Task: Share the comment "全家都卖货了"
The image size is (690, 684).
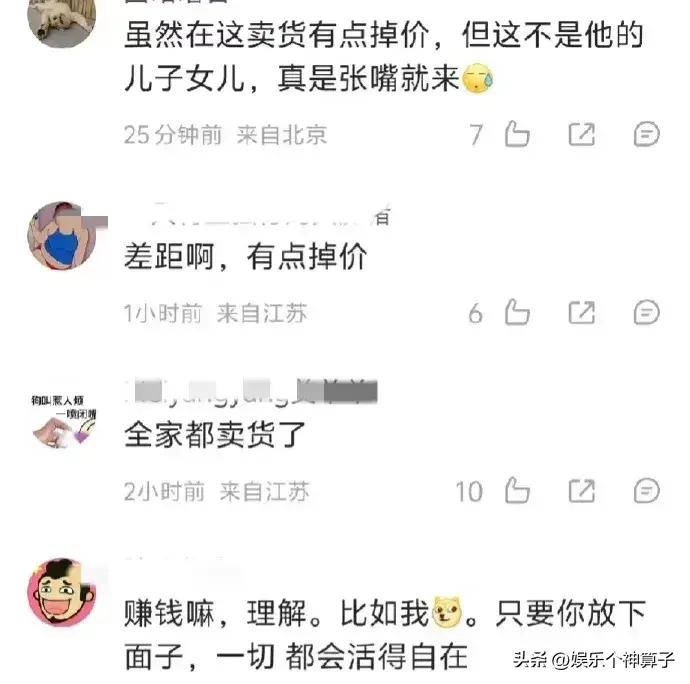Action: 582,491
